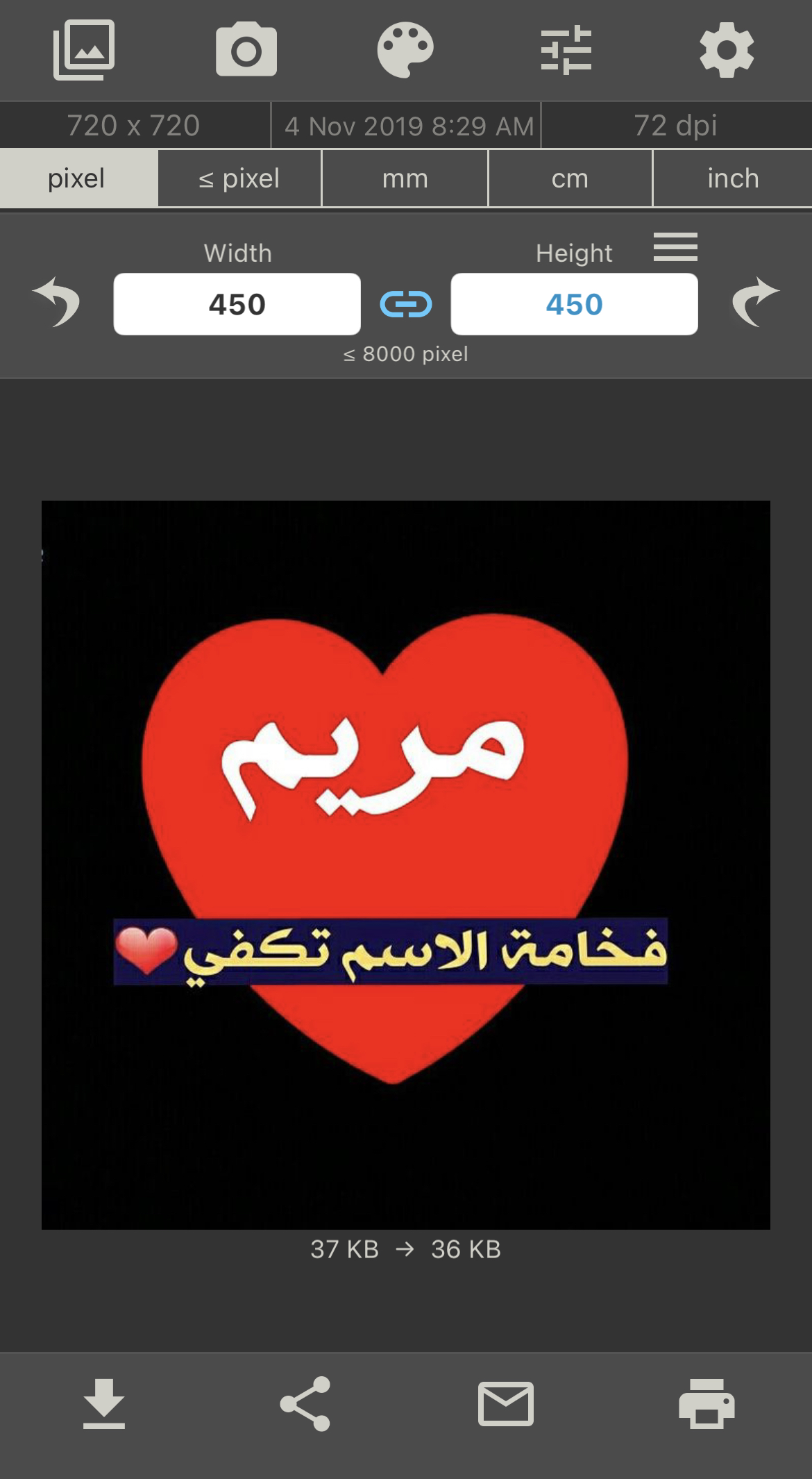Undo the last change
The image size is (812, 1479).
pos(58,301)
